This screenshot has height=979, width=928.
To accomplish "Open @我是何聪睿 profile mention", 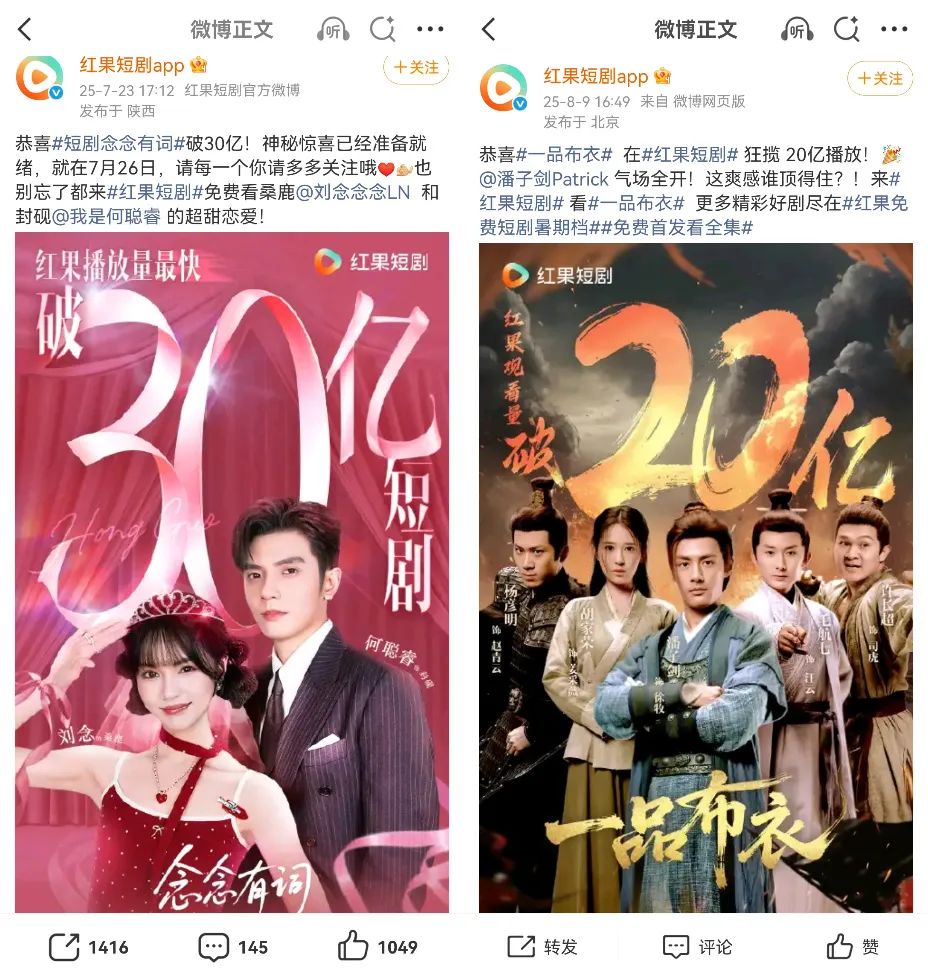I will coord(107,216).
